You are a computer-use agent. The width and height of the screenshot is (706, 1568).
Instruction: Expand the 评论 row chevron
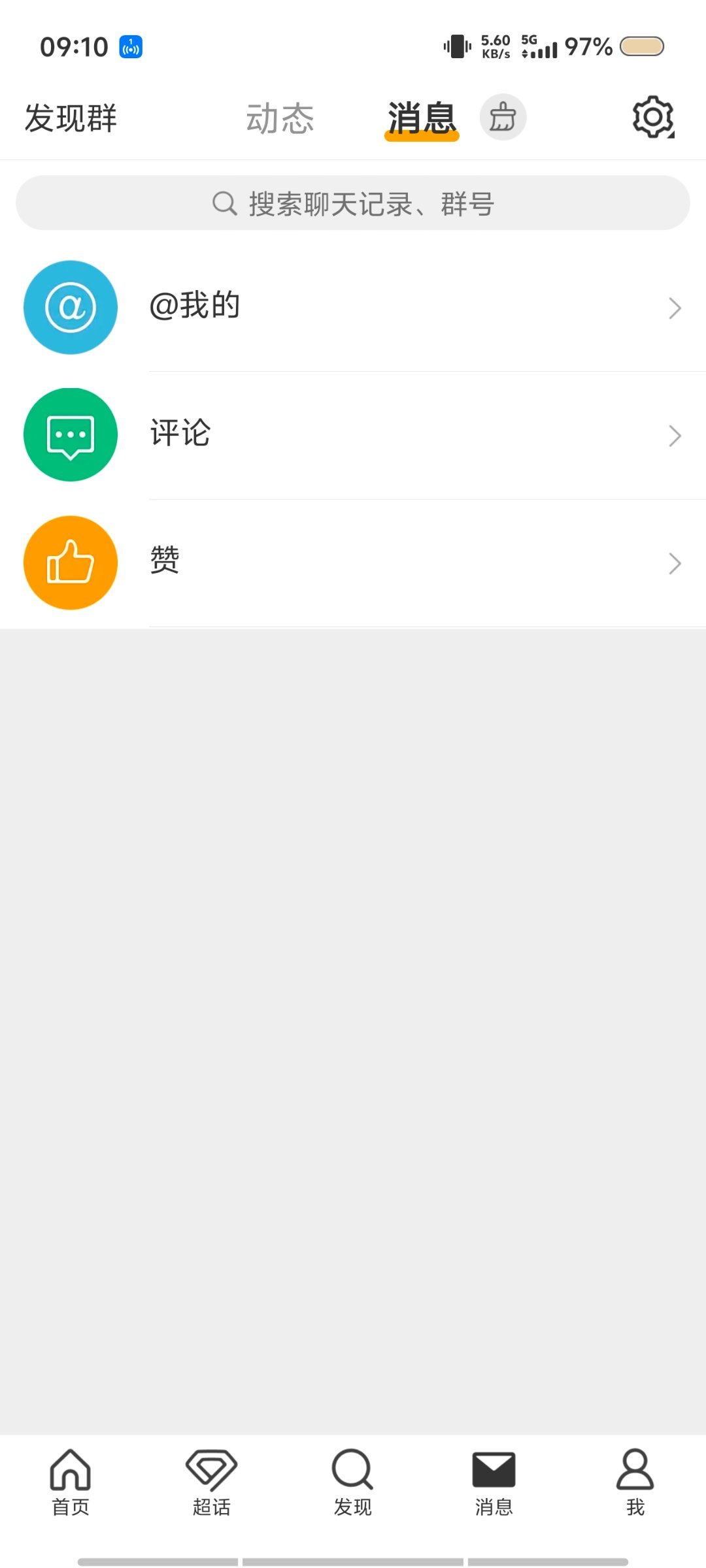[675, 434]
